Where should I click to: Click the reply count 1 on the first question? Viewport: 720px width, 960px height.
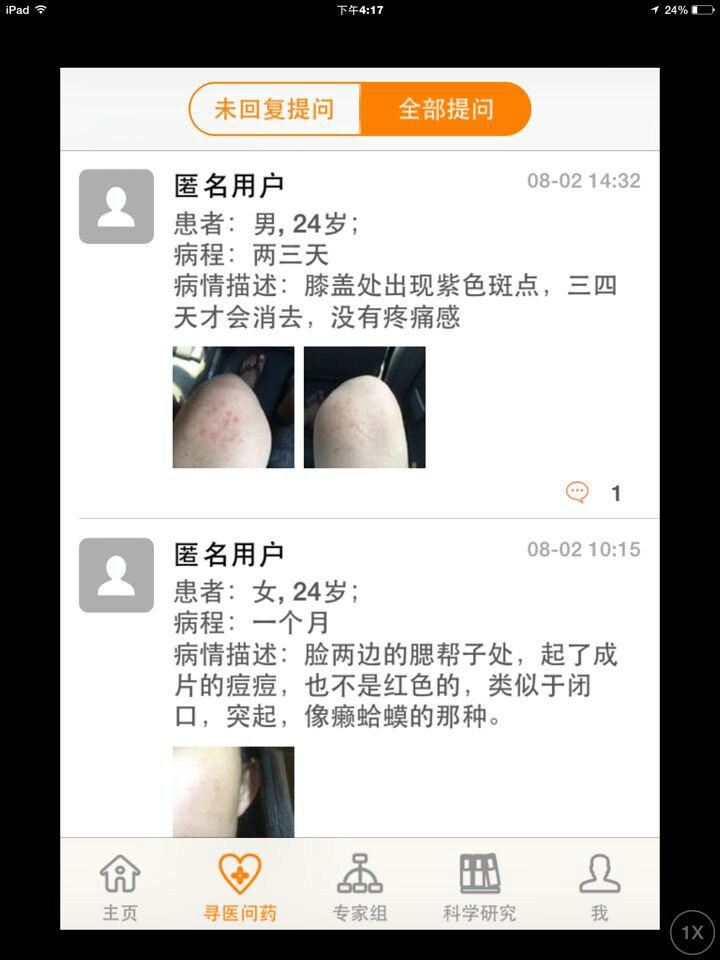[616, 492]
